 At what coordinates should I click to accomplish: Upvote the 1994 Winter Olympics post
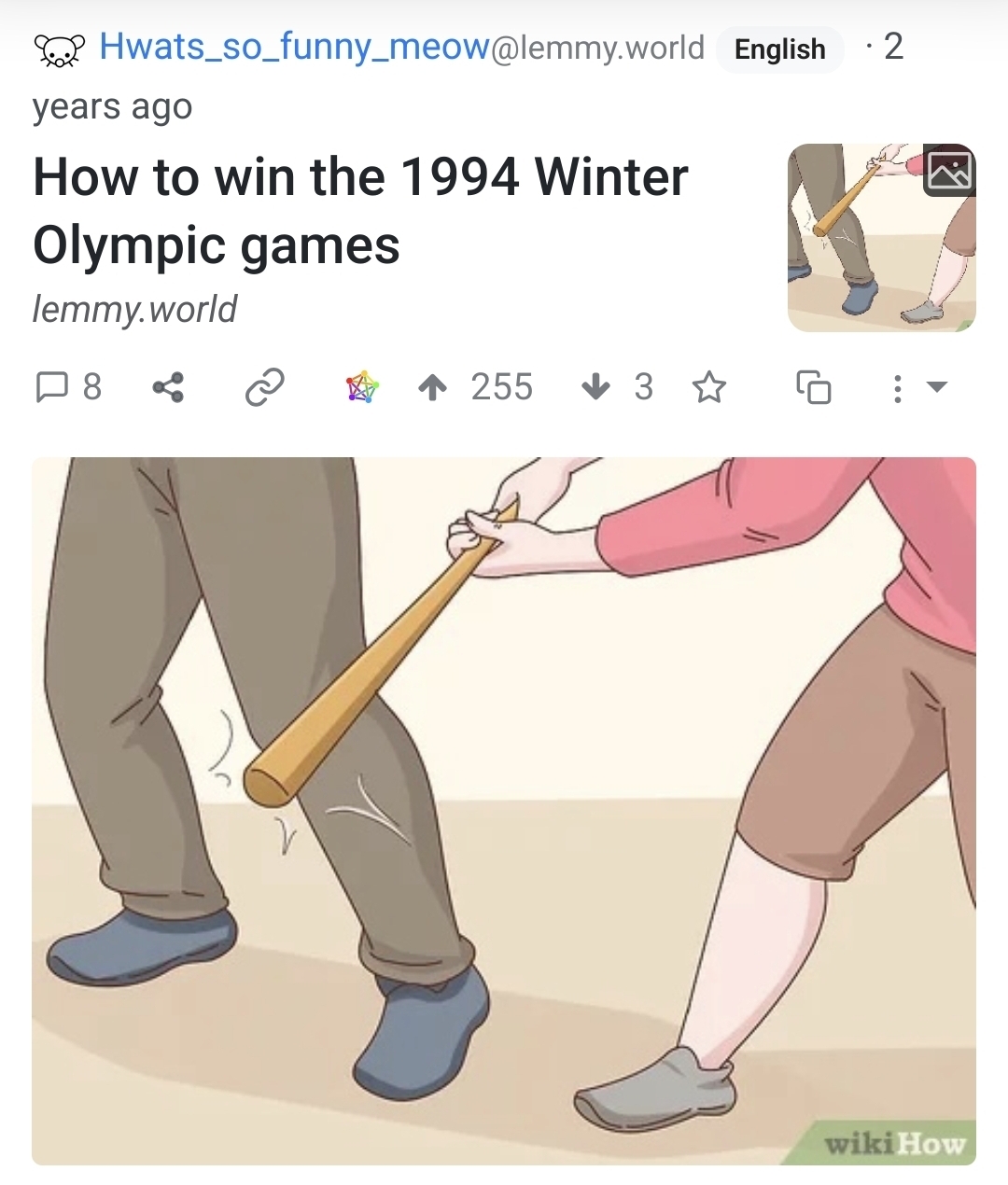tap(432, 386)
